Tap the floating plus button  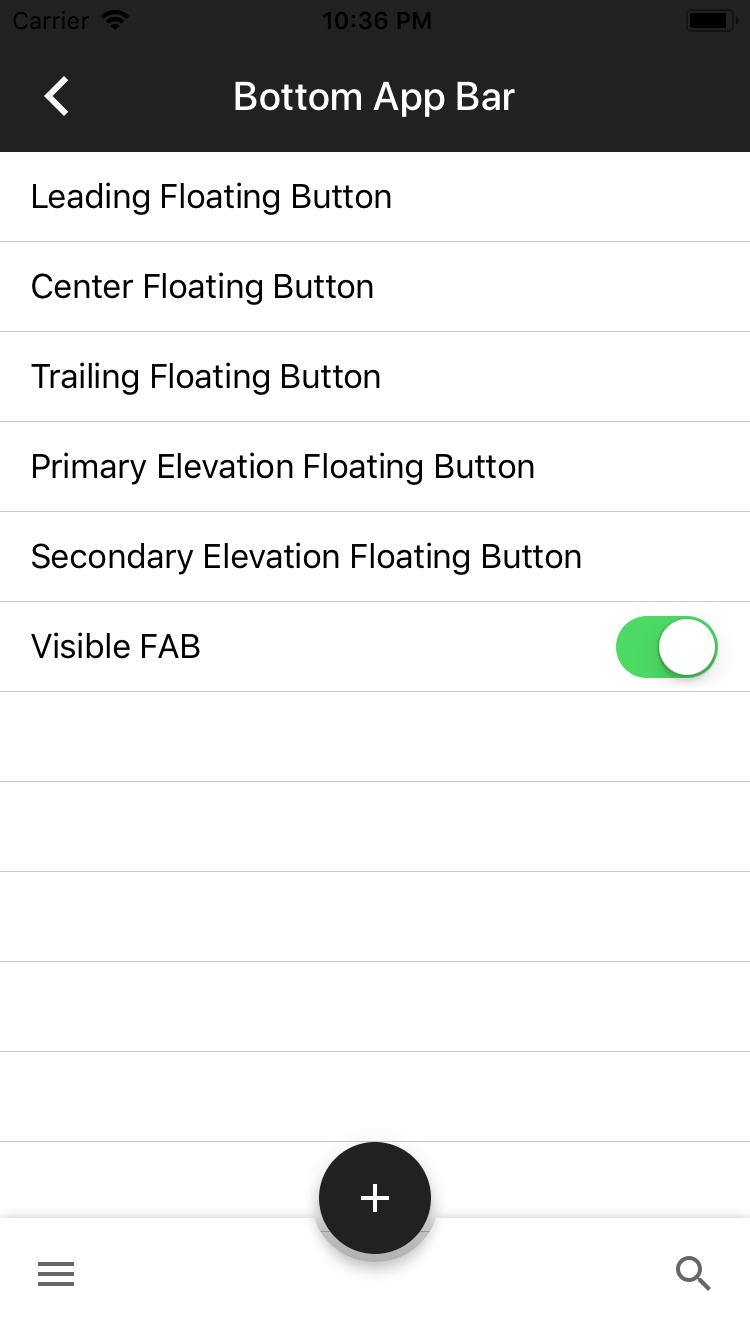[x=375, y=1198]
